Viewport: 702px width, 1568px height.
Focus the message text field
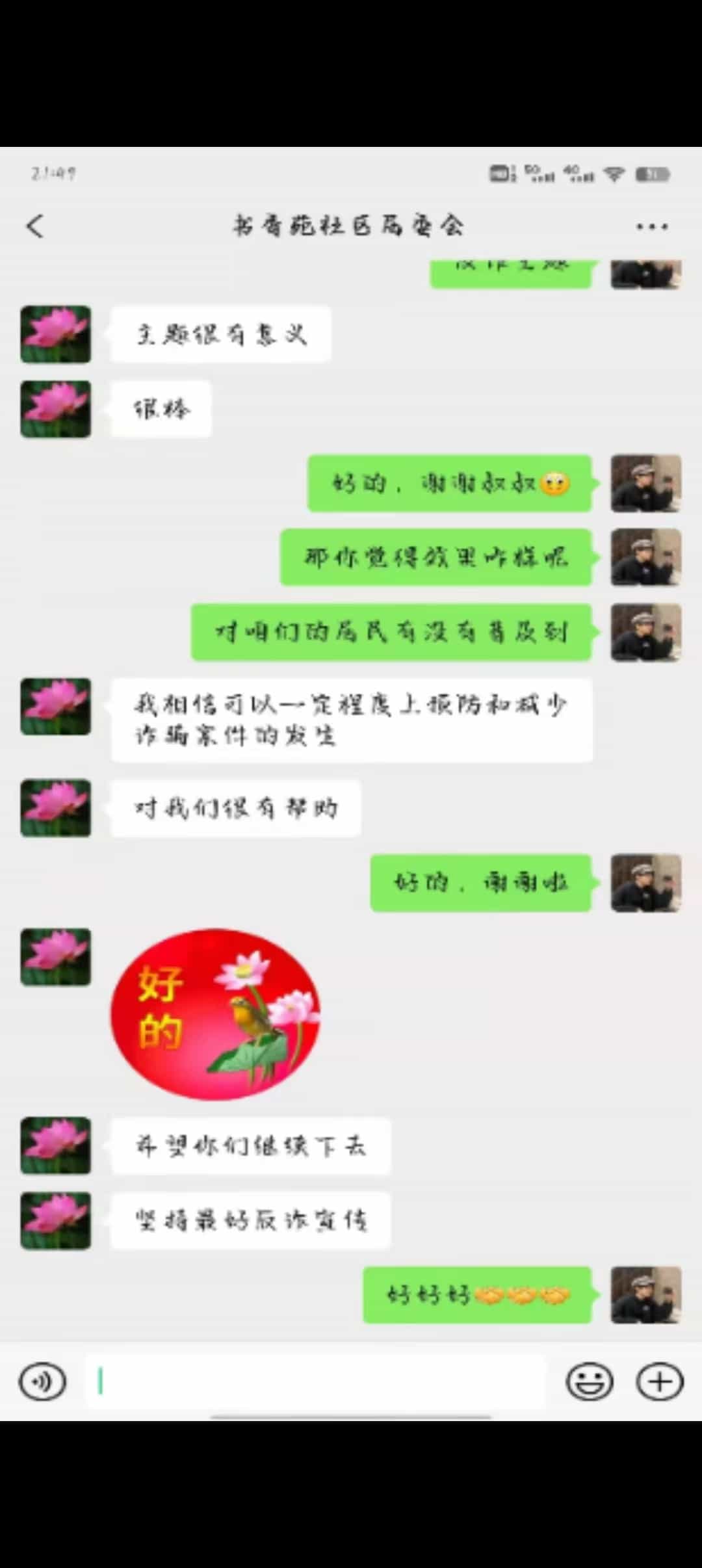tap(315, 1381)
